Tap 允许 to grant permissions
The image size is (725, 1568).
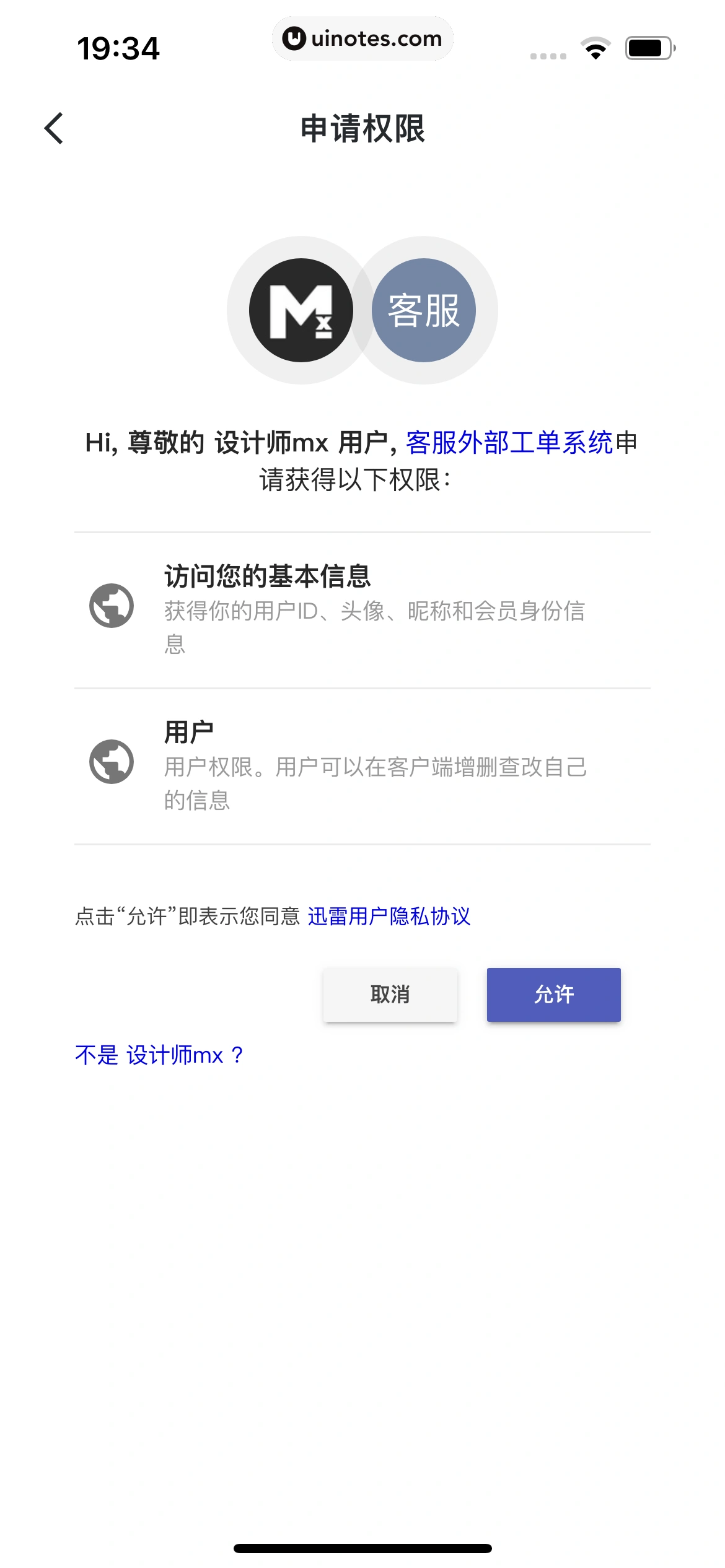click(x=553, y=994)
